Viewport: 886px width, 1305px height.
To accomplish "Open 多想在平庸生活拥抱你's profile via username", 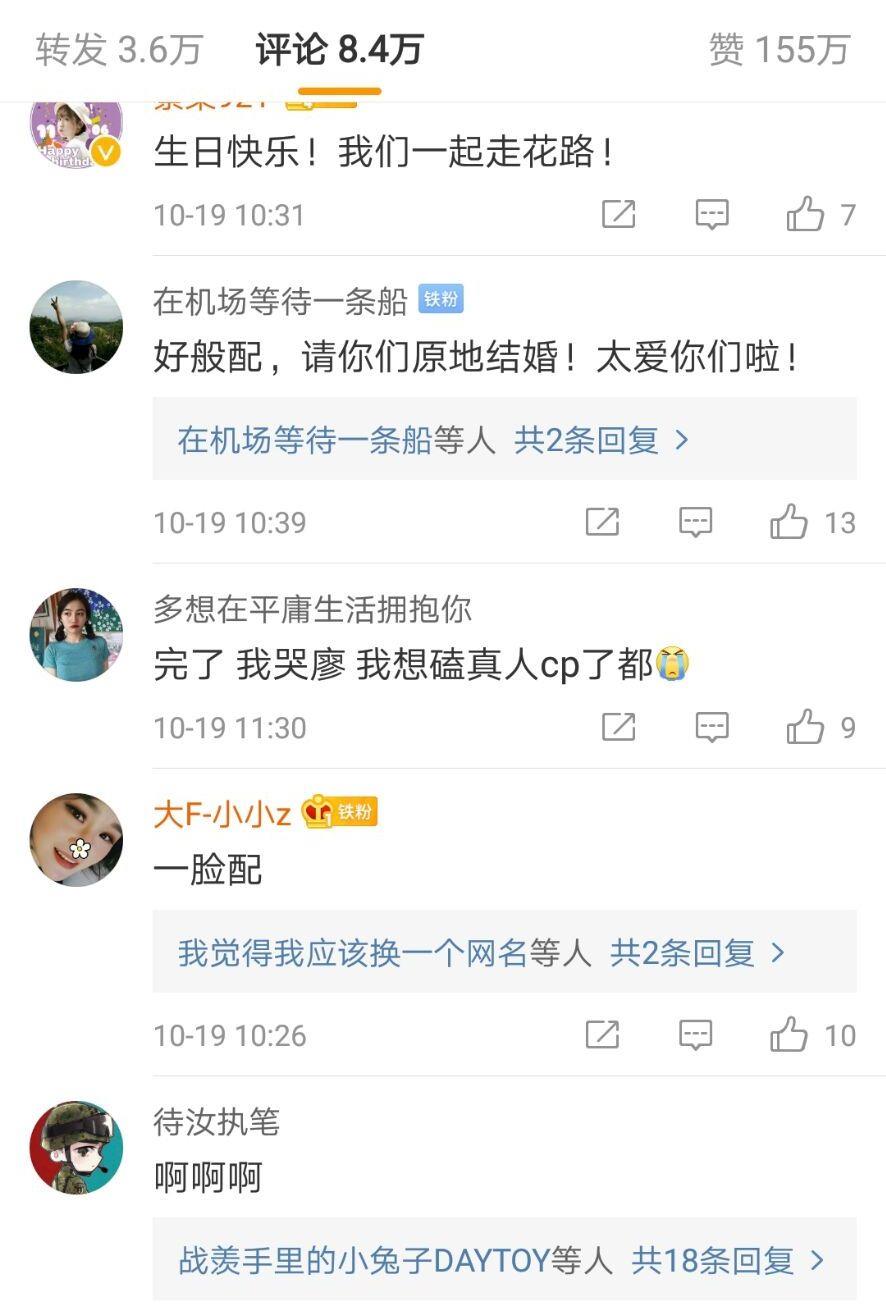I will pyautogui.click(x=312, y=609).
